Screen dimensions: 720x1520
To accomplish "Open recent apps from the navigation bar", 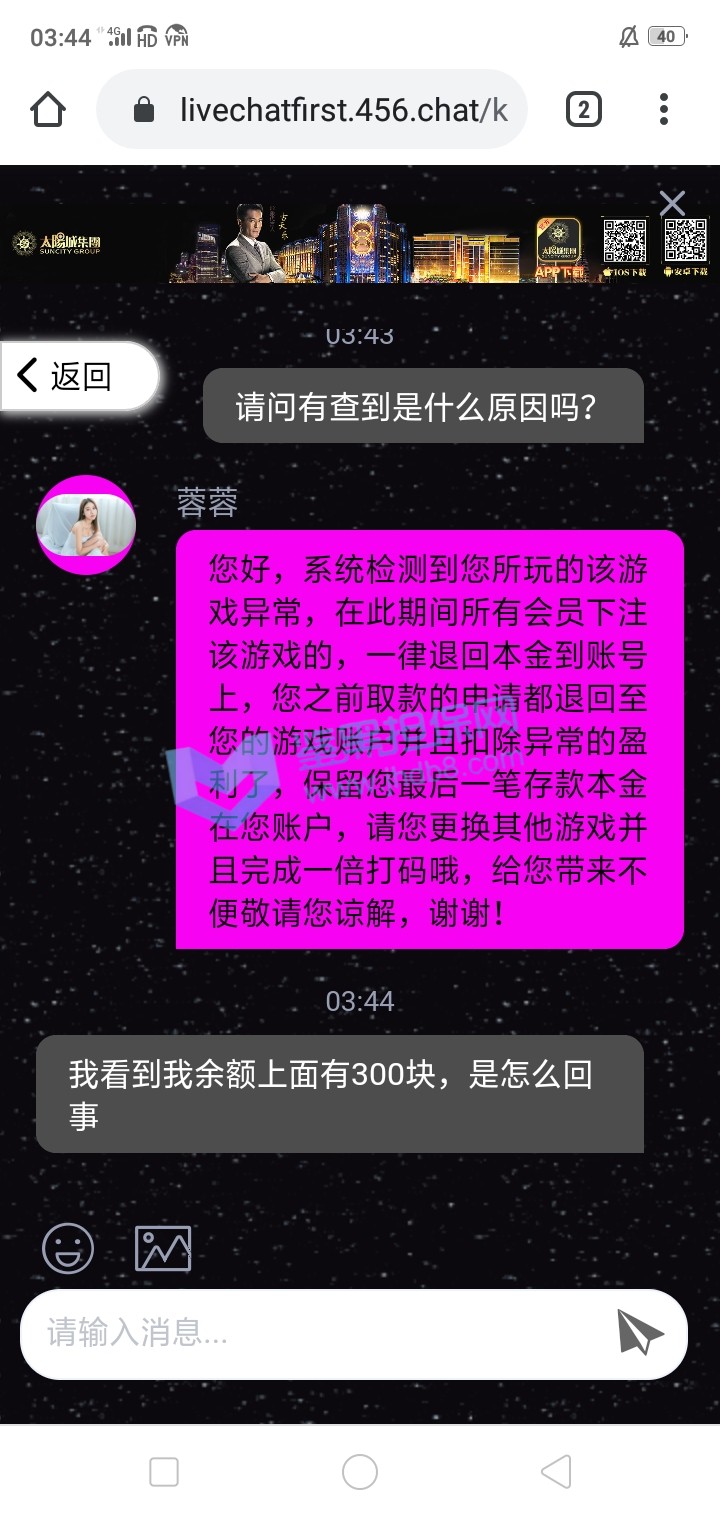I will coord(164,1471).
